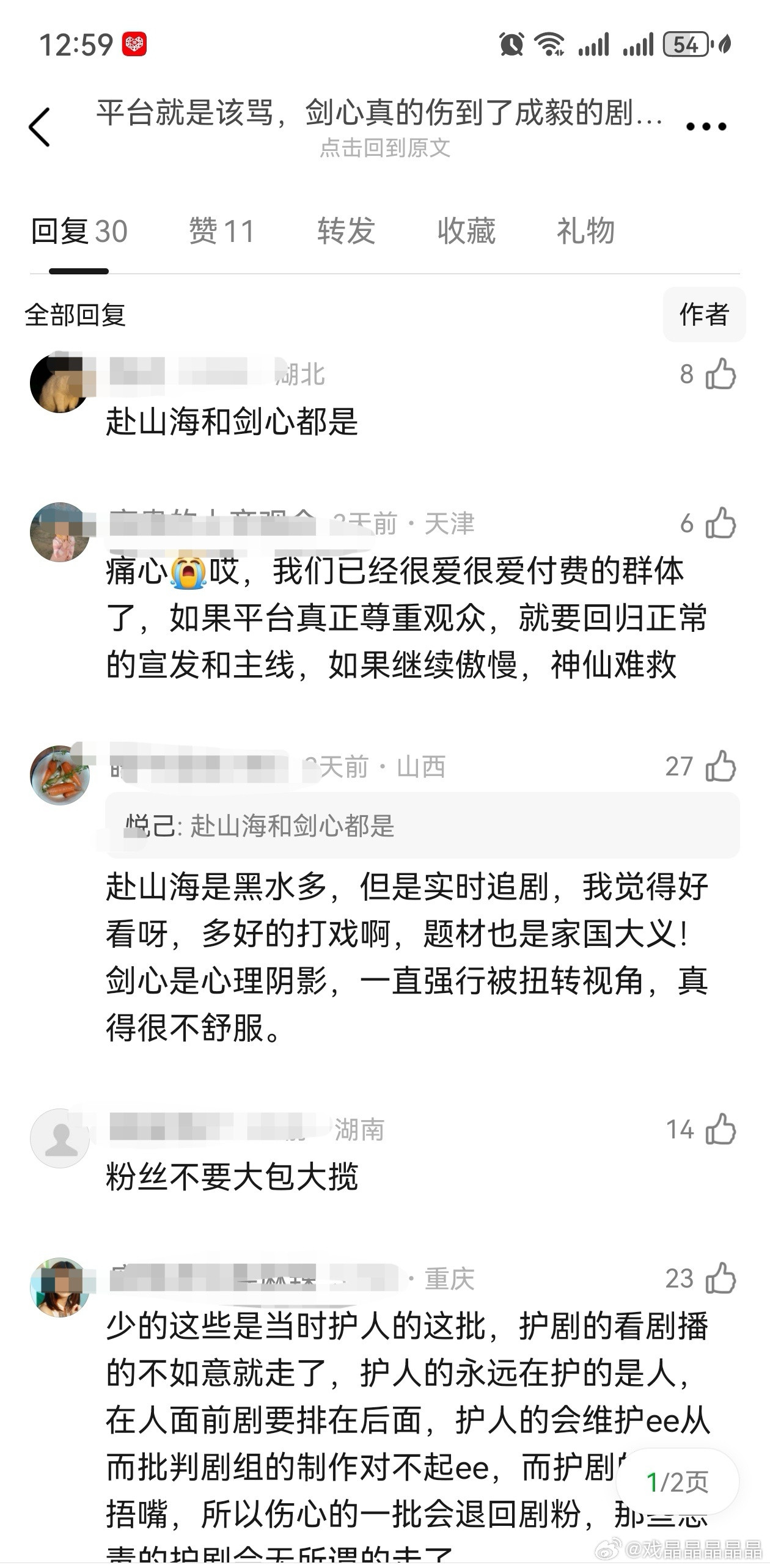Screen dimensions: 770x1568
Task: Click the battery indicator showing 54
Action: pos(688,44)
